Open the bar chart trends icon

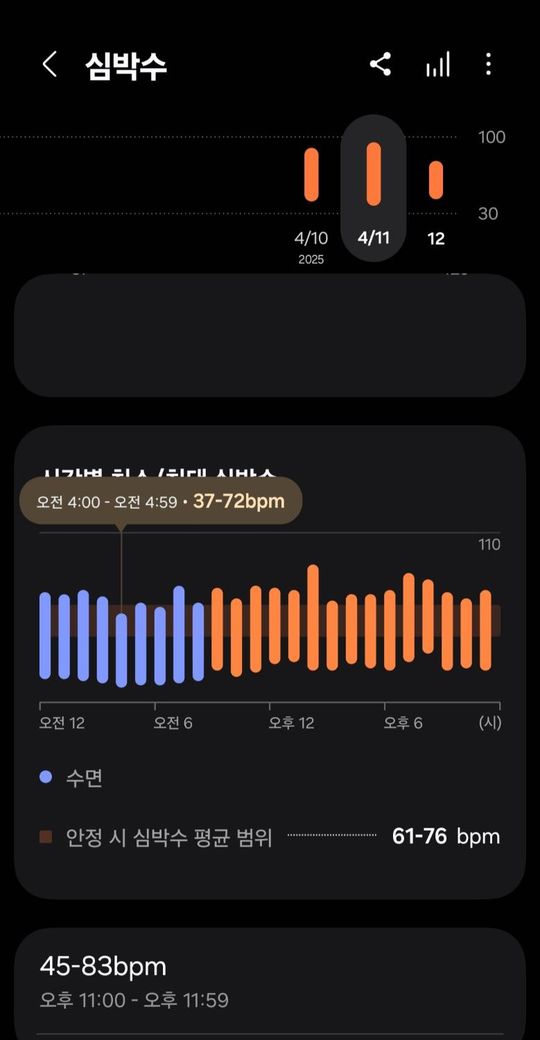[438, 65]
